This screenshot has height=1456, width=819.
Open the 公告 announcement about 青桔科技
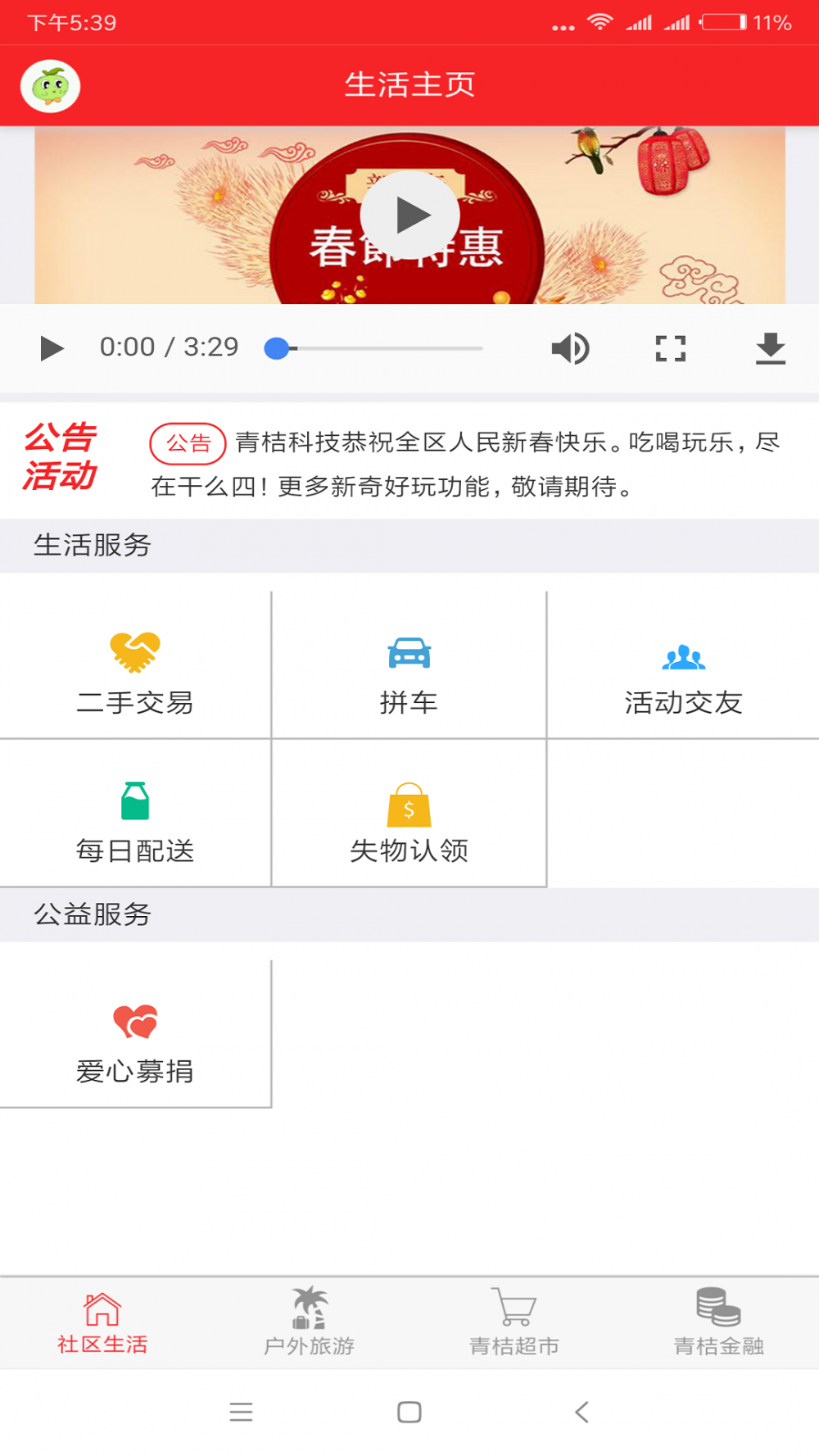point(465,464)
